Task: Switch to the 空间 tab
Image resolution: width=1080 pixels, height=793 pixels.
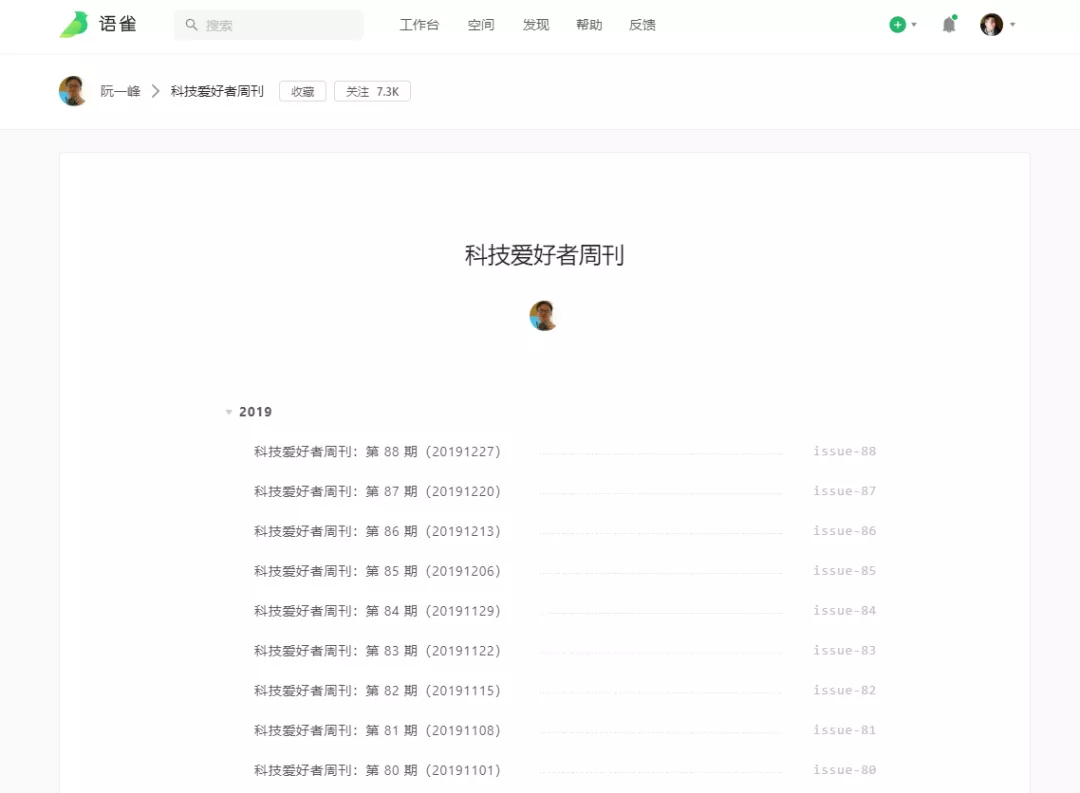Action: [481, 25]
